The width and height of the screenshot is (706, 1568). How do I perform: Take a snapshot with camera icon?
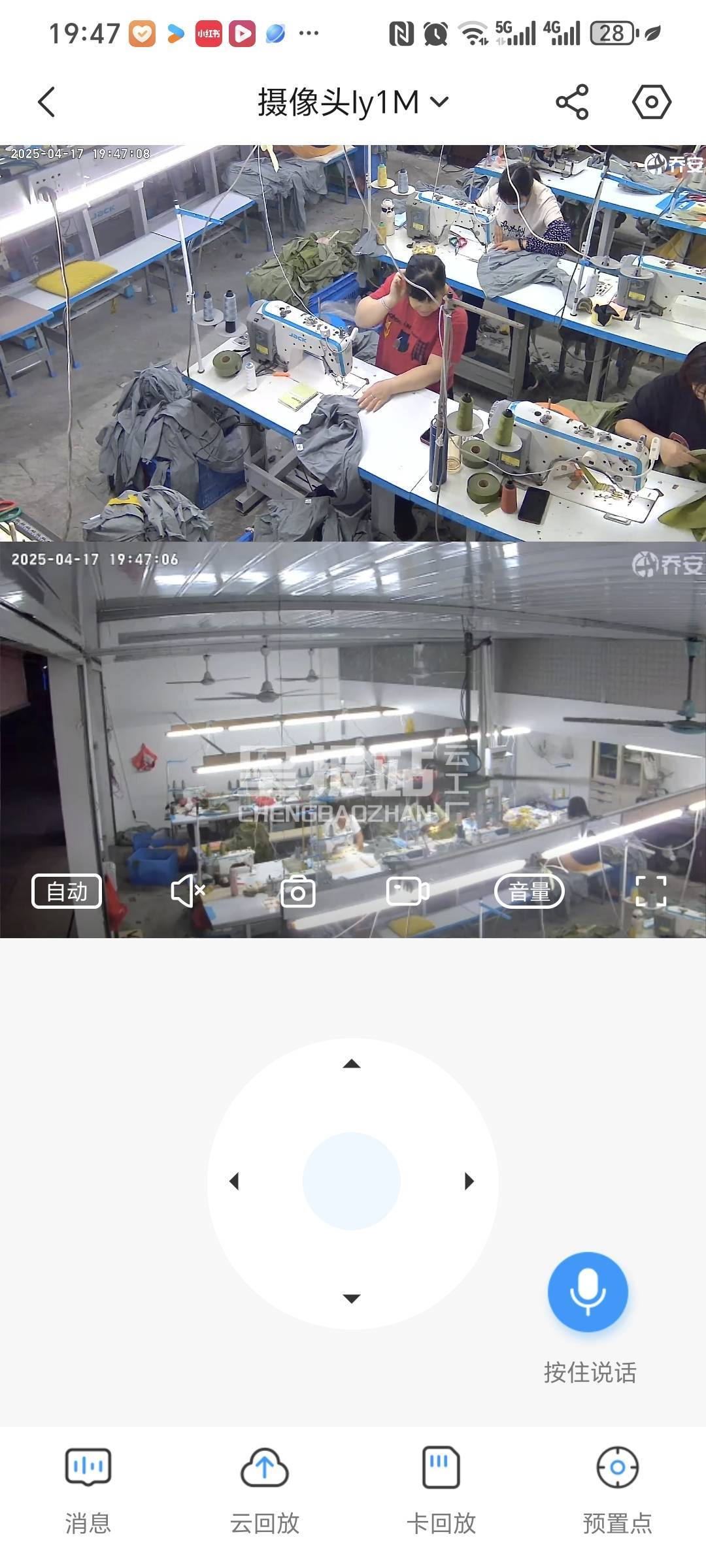[298, 892]
